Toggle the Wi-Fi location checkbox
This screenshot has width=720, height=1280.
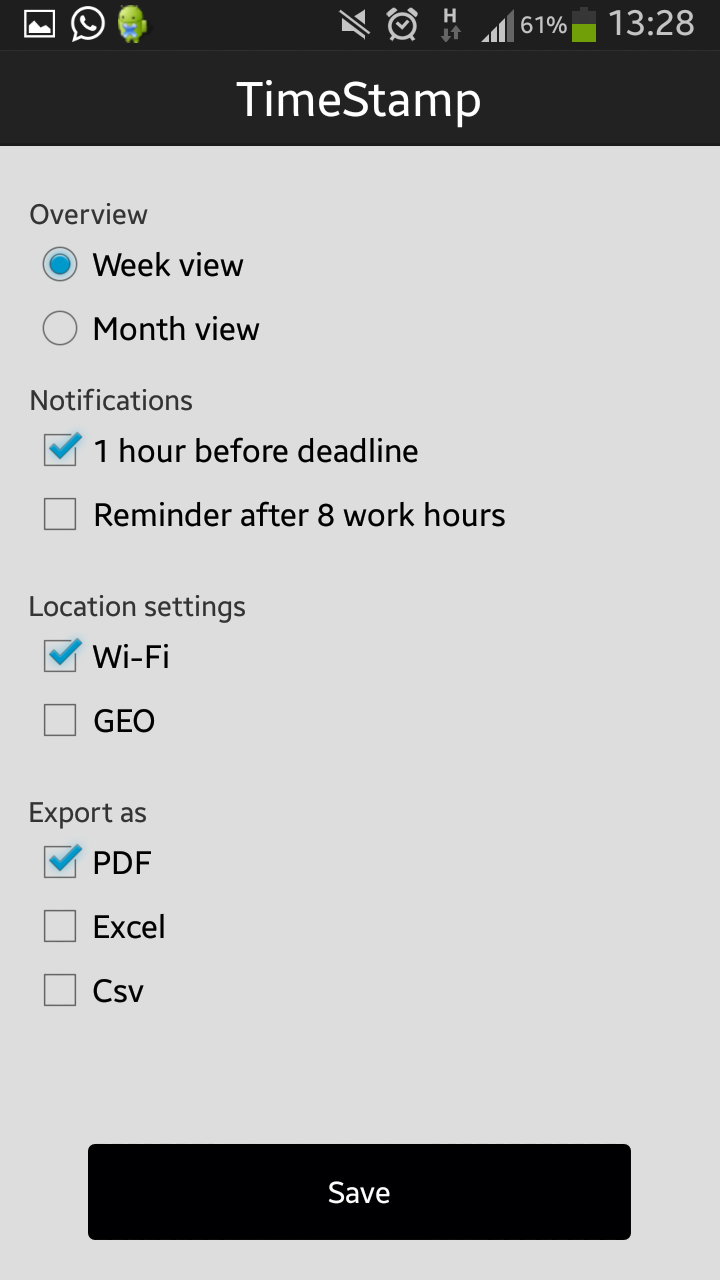[x=60, y=657]
